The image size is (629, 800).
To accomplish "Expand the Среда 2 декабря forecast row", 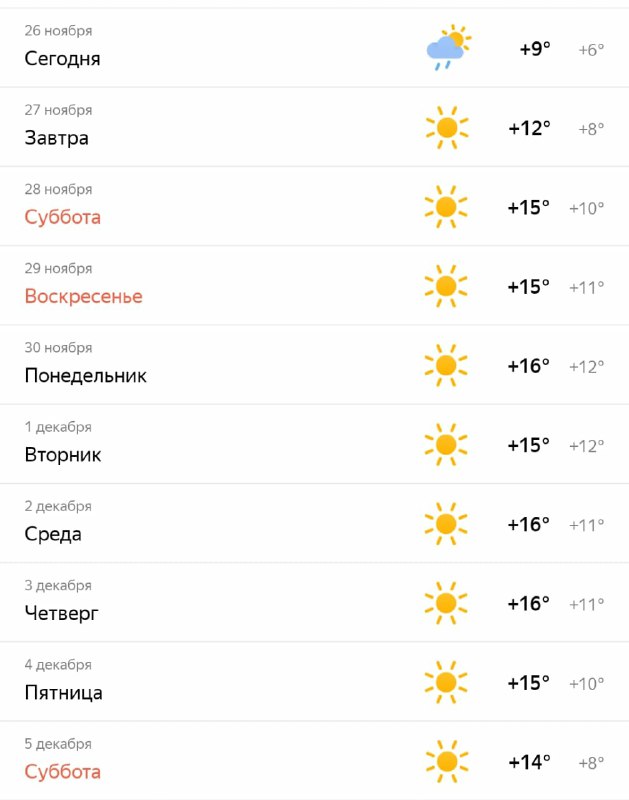I will 53,534.
